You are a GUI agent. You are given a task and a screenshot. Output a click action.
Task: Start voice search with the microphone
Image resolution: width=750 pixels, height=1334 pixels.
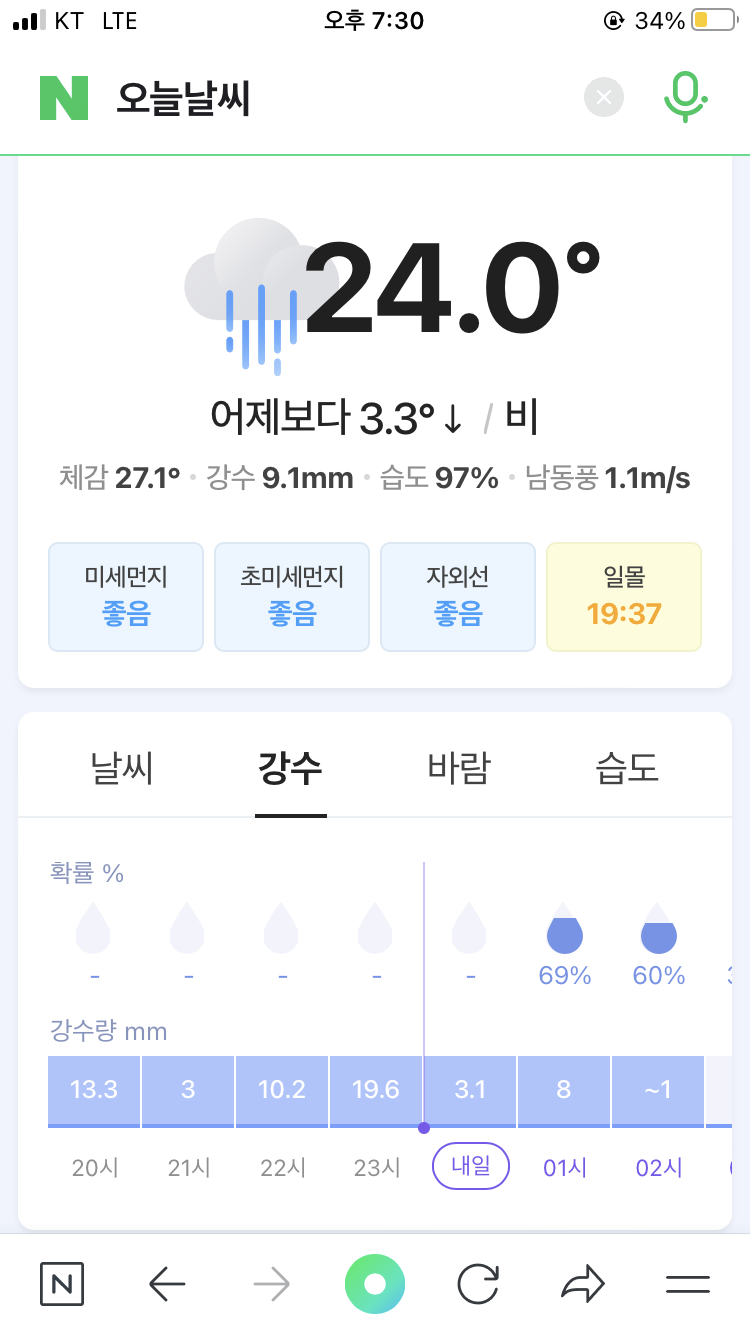click(x=685, y=97)
